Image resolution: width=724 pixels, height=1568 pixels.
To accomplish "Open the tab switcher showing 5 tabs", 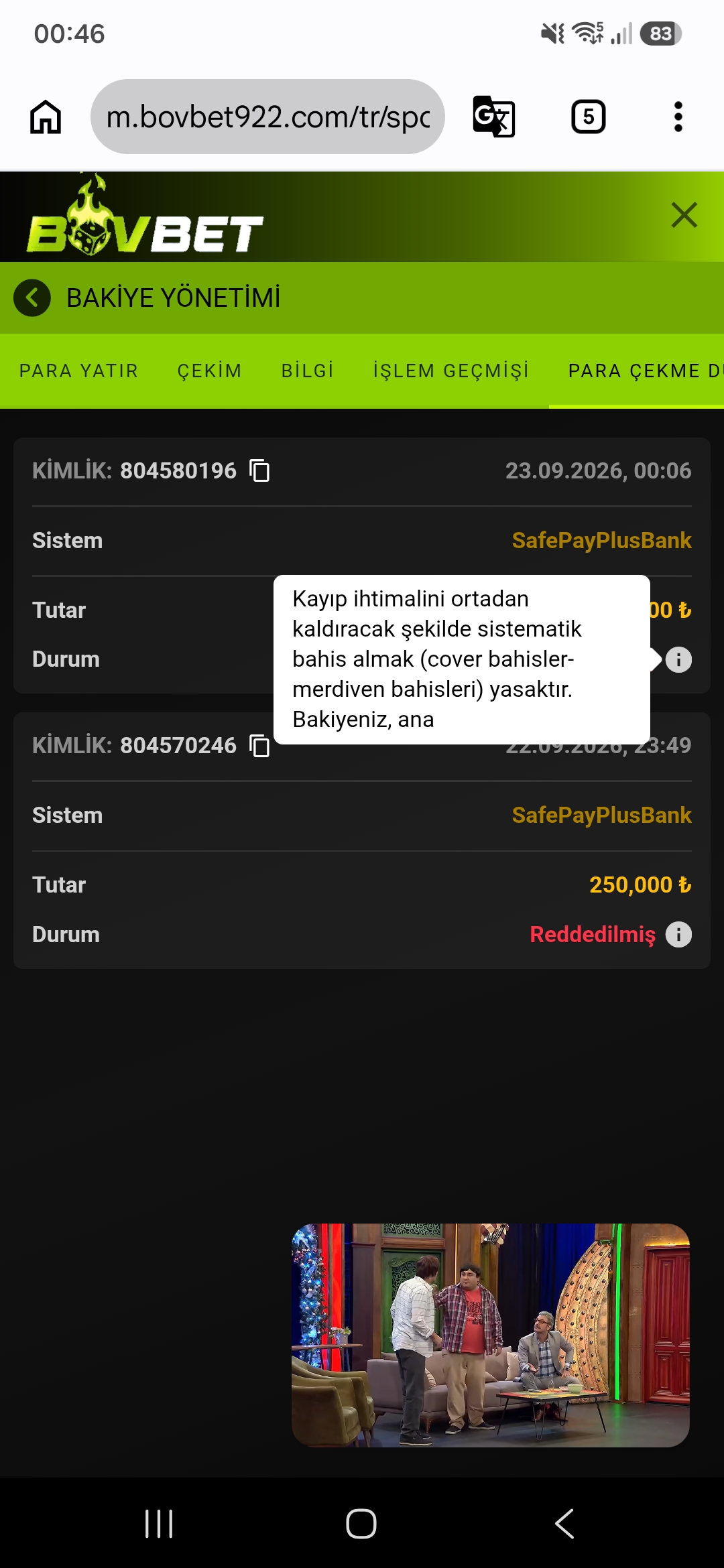I will pyautogui.click(x=589, y=117).
